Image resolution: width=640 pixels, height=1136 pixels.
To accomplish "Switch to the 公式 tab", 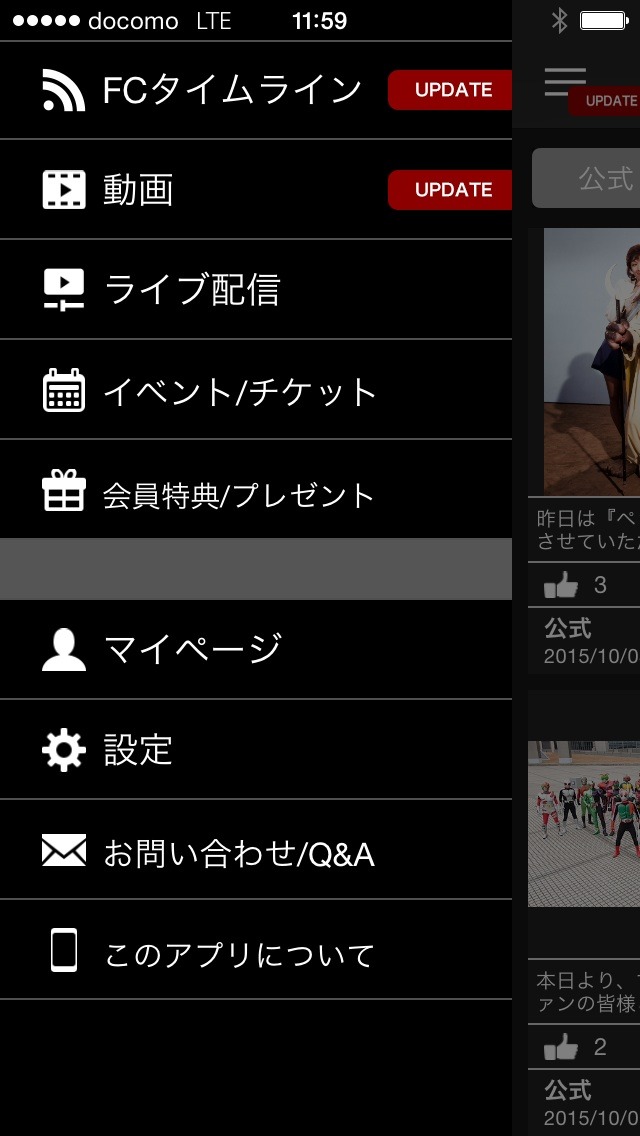I will (x=590, y=178).
